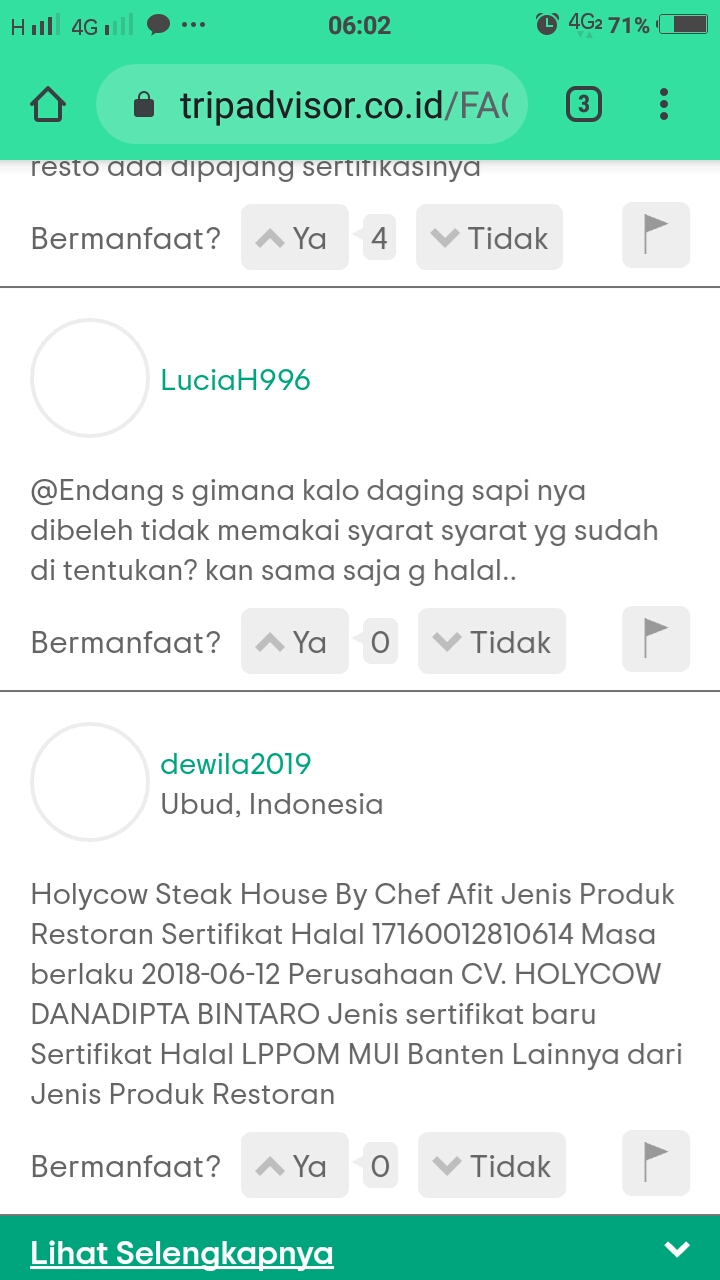Open LuciaH996's avatar picture
The width and height of the screenshot is (720, 1280).
90,378
